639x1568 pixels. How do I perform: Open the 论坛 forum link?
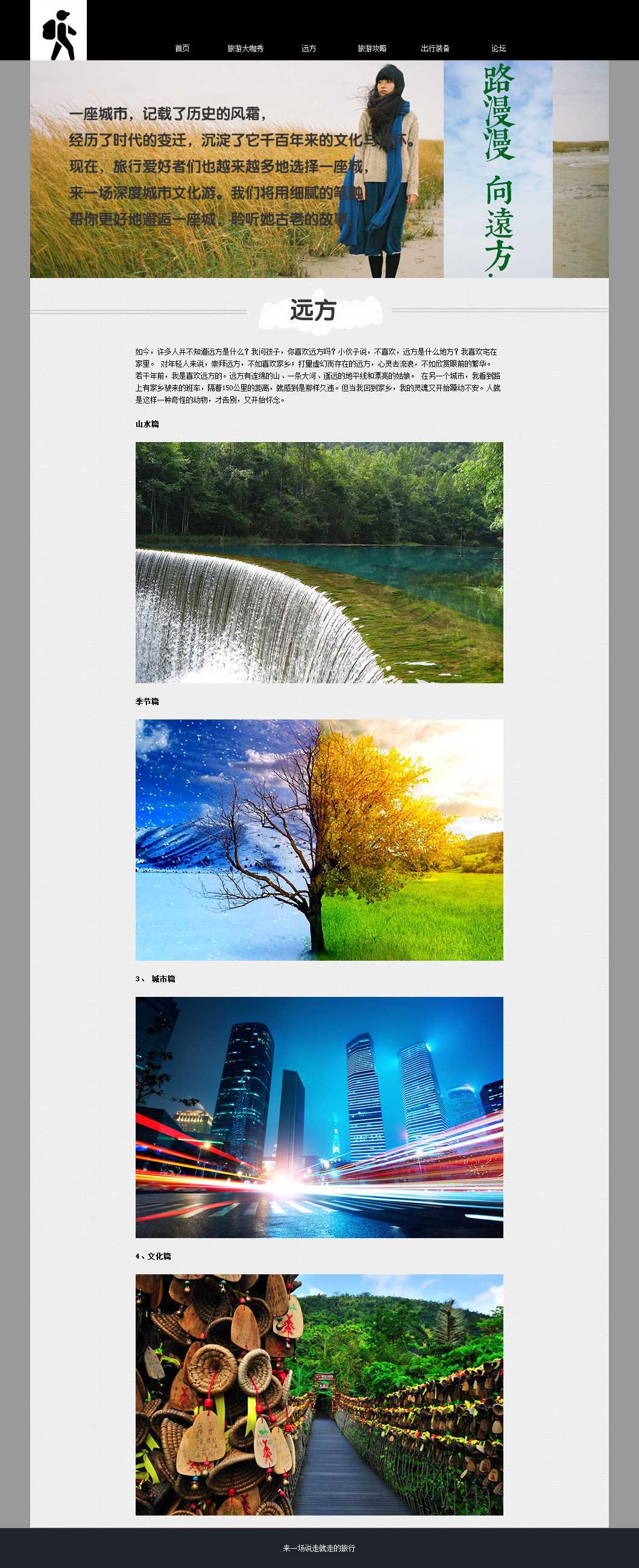499,48
